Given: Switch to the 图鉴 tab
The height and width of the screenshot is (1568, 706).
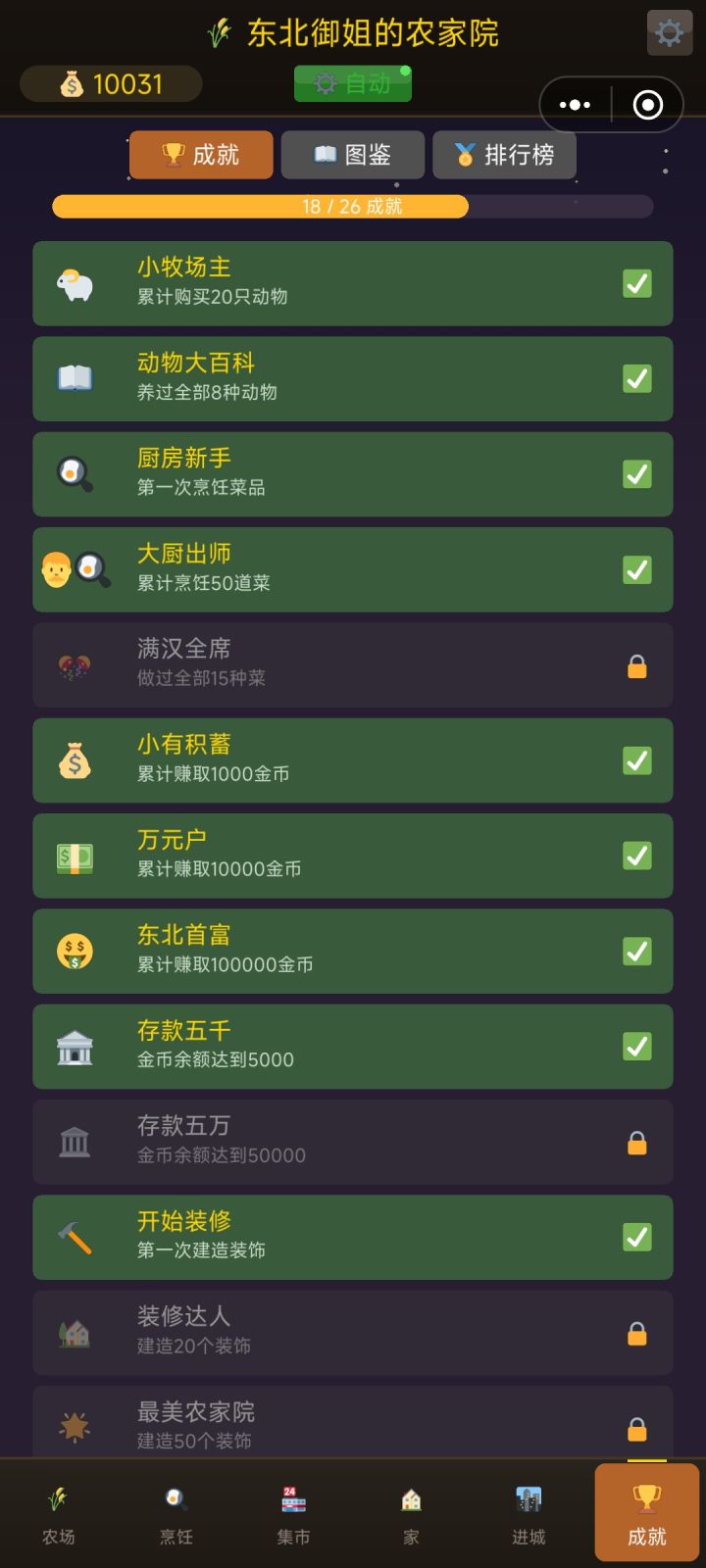Looking at the screenshot, I should [x=353, y=154].
